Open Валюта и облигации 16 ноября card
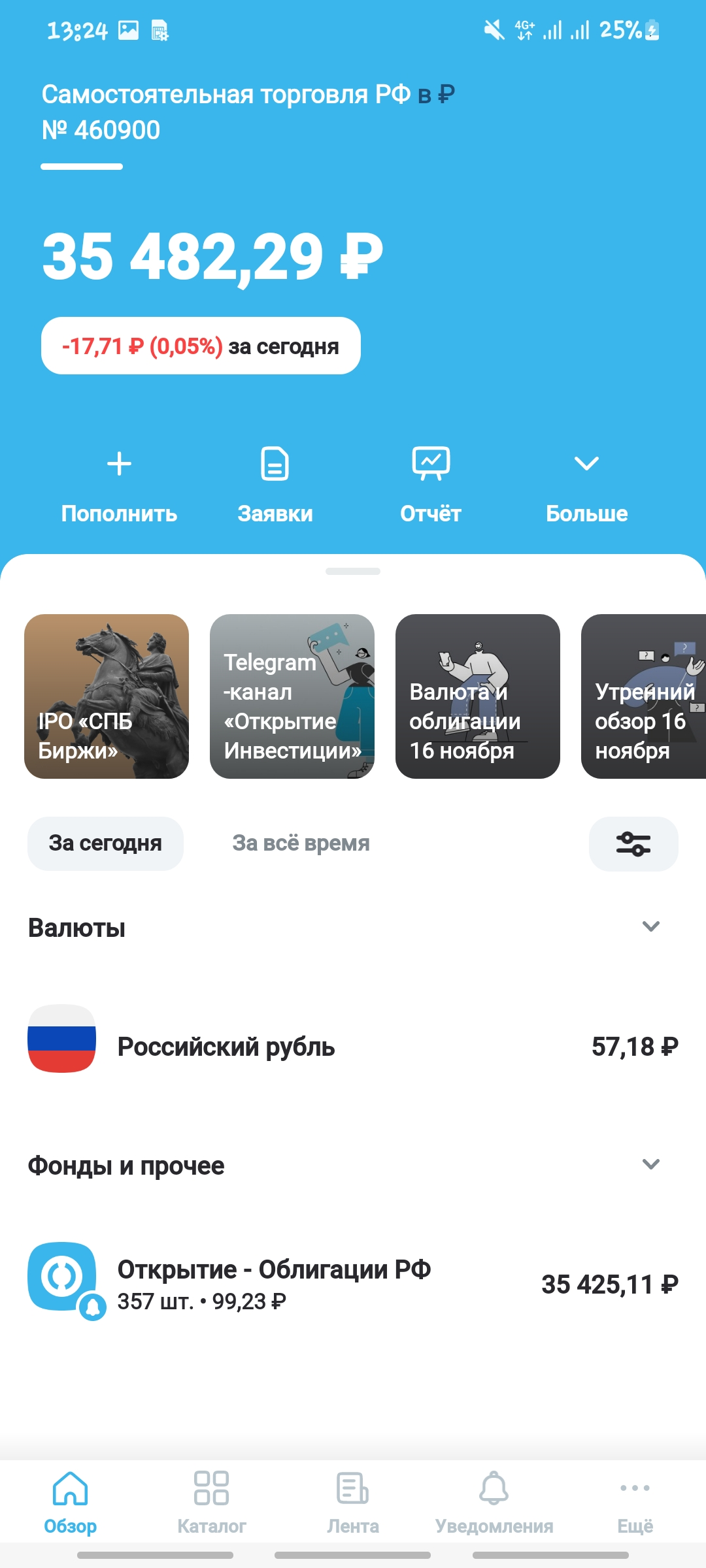Image resolution: width=706 pixels, height=1568 pixels. [x=478, y=696]
